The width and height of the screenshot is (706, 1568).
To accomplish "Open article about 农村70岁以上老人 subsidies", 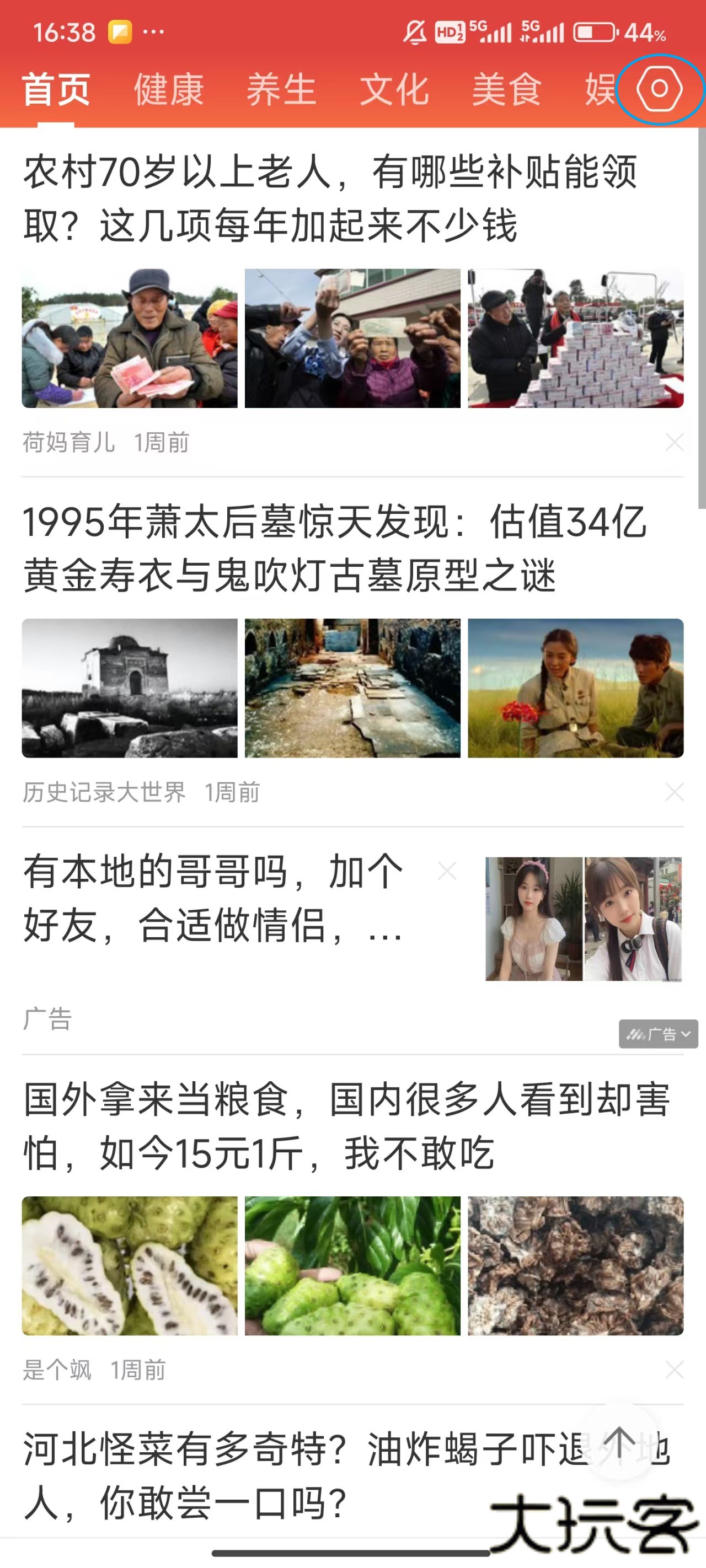I will point(329,198).
